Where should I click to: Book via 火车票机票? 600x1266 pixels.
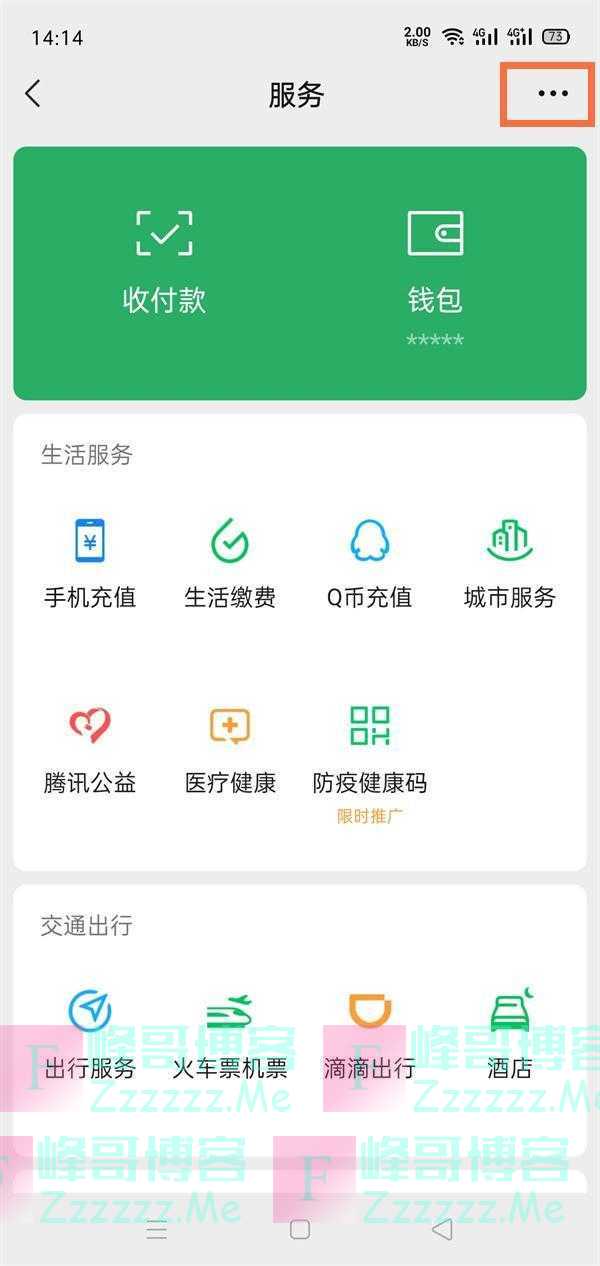pyautogui.click(x=230, y=1035)
